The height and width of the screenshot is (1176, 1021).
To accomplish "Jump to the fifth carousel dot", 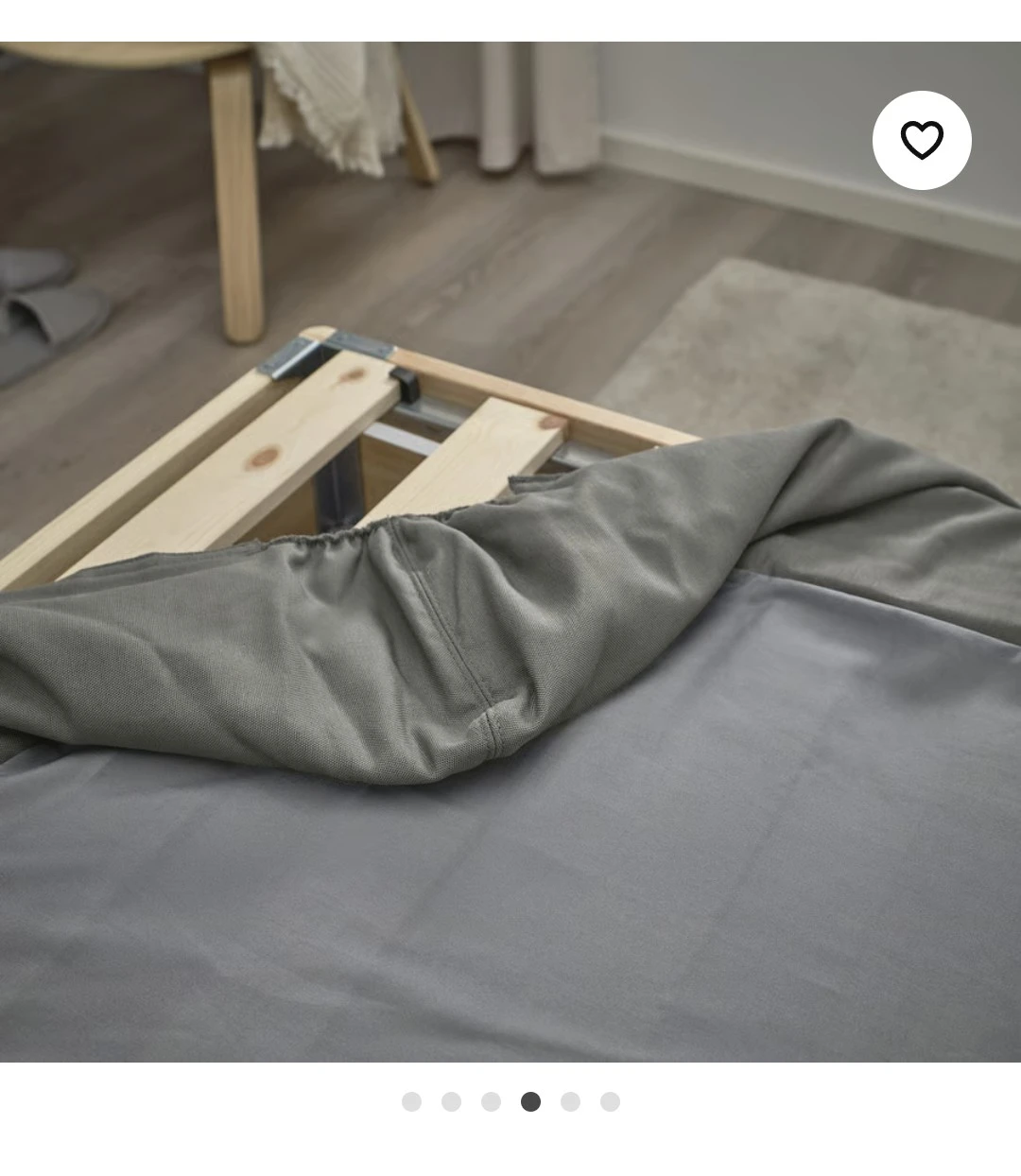I will 571,1101.
